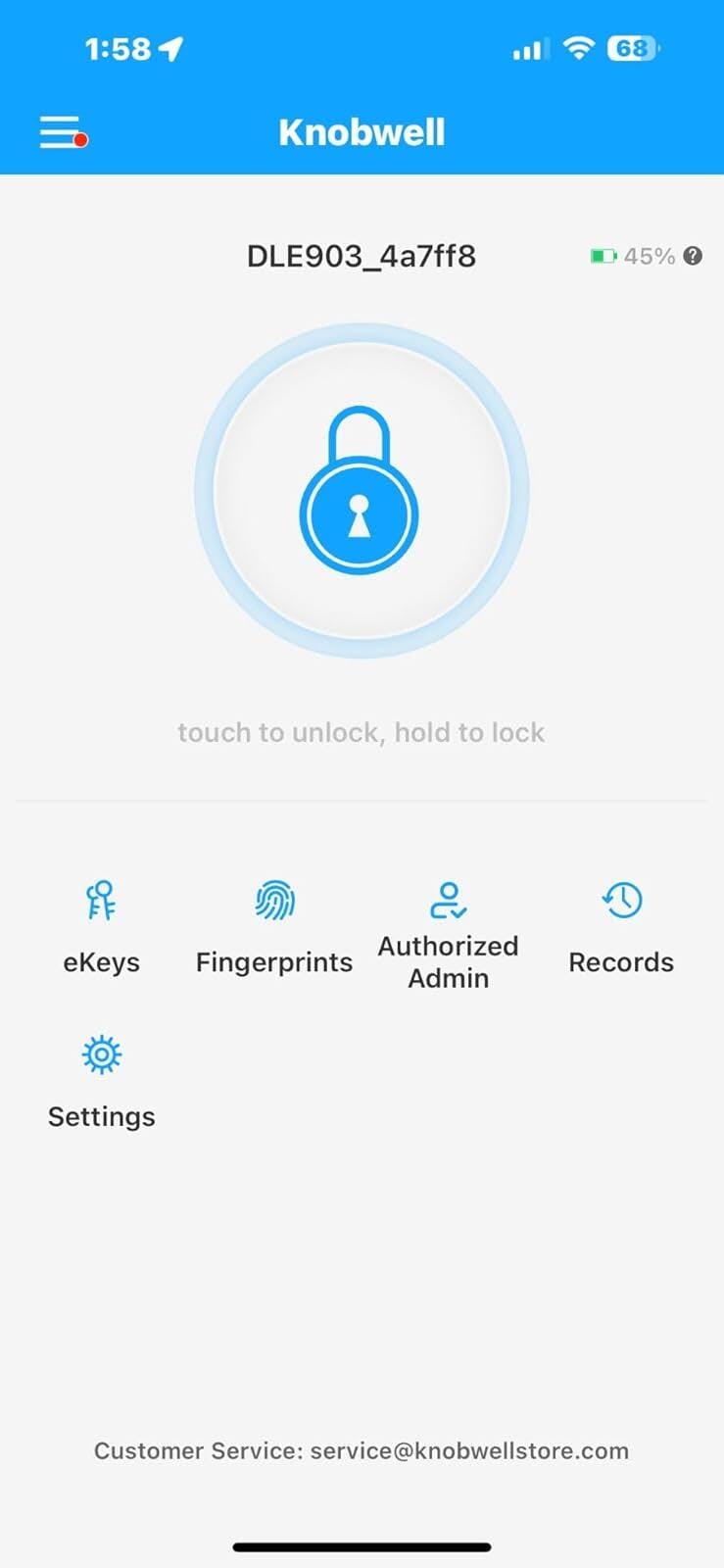Viewport: 724px width, 1568px height.
Task: Open the hamburger drawer menu
Action: [x=61, y=132]
